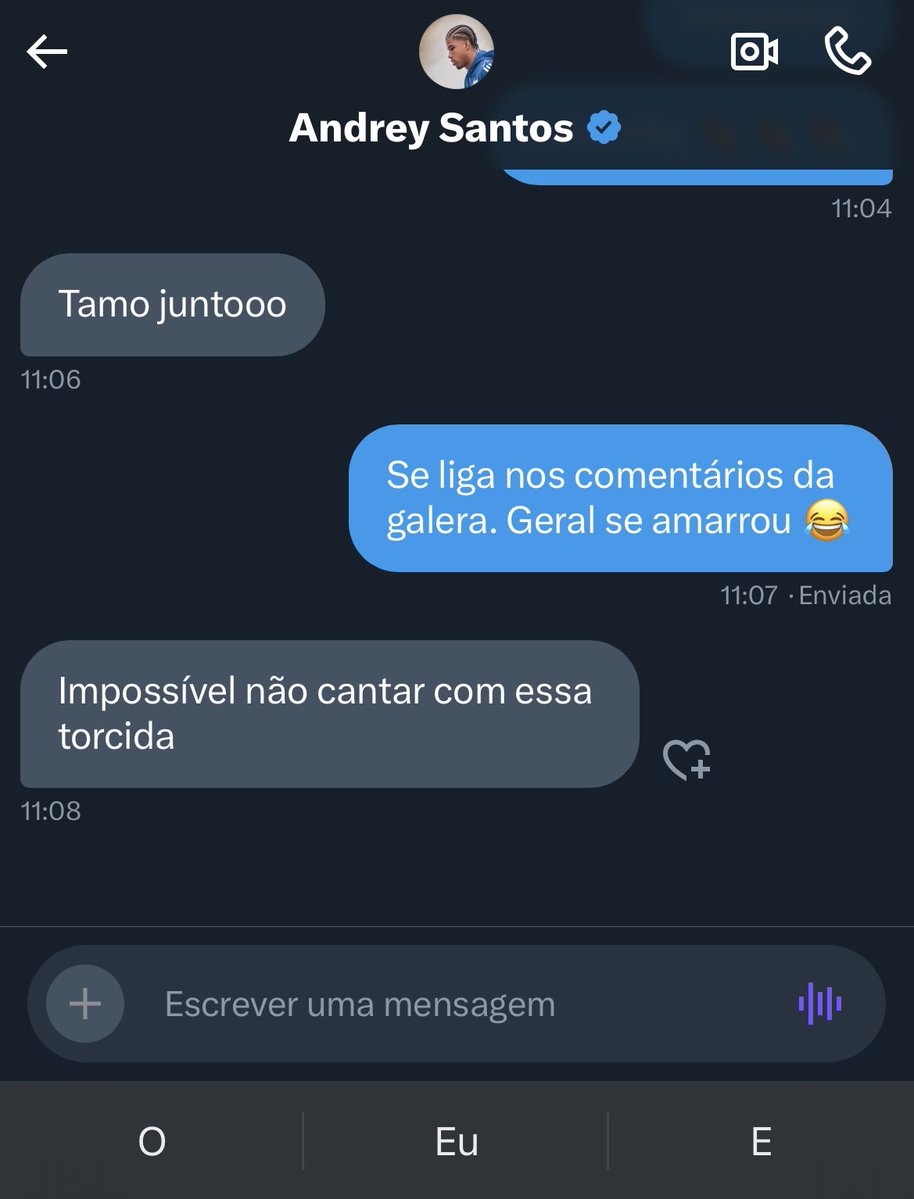914x1199 pixels.
Task: React to the "Impossível não cantar" message
Action: pyautogui.click(x=687, y=760)
